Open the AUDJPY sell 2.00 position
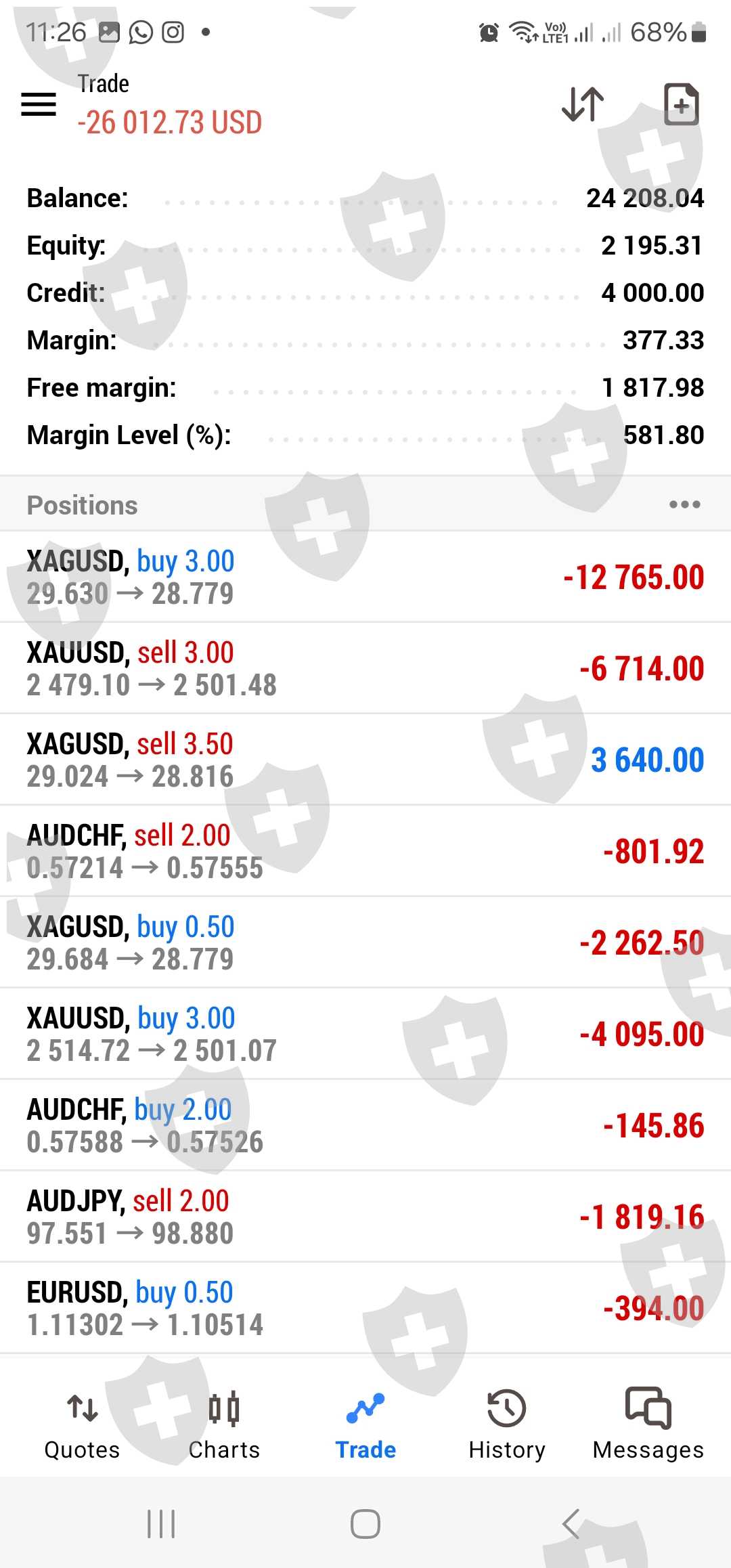The height and width of the screenshot is (1568, 731). [365, 1217]
